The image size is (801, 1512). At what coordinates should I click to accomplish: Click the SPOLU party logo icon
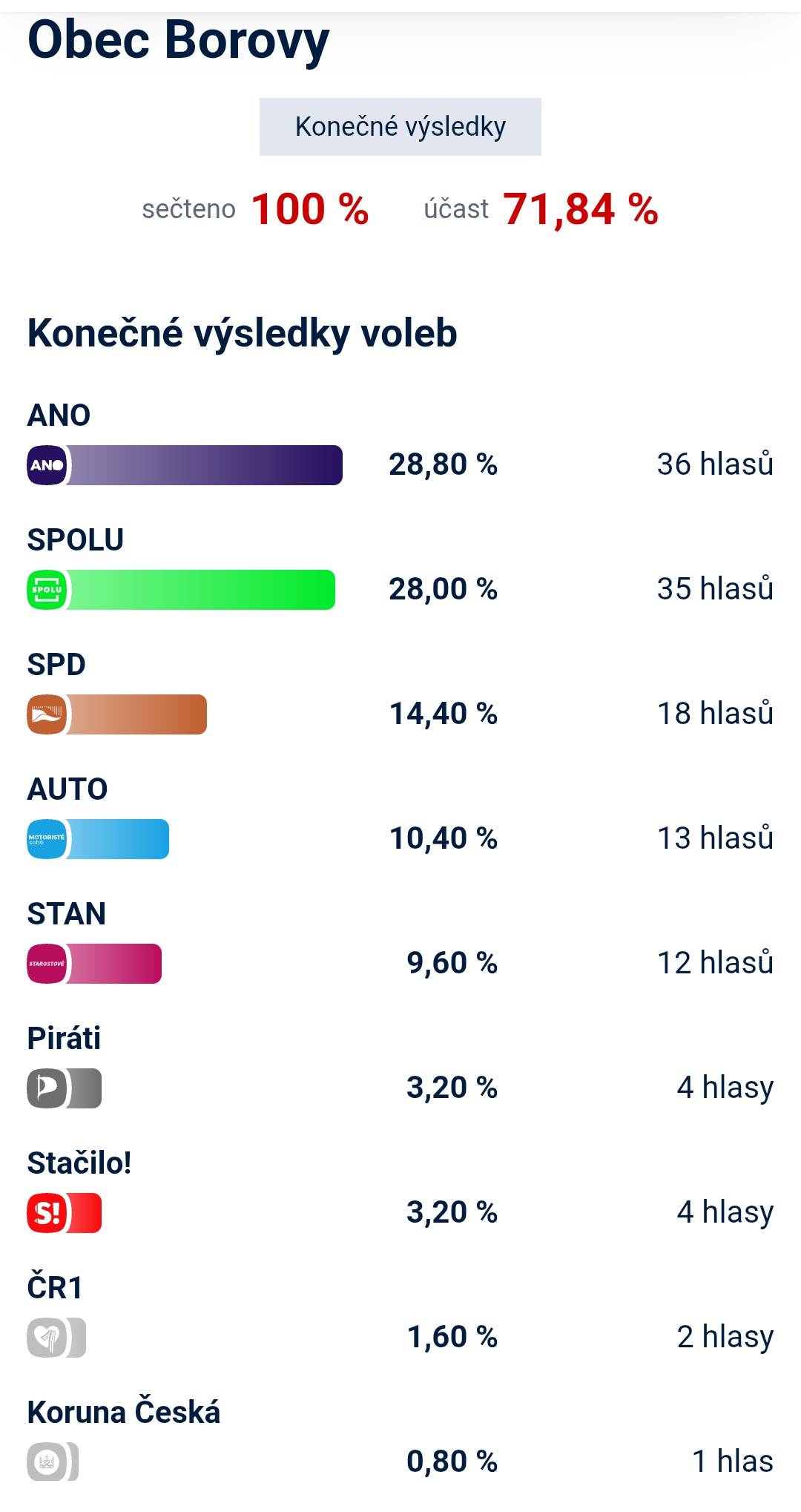tap(46, 590)
